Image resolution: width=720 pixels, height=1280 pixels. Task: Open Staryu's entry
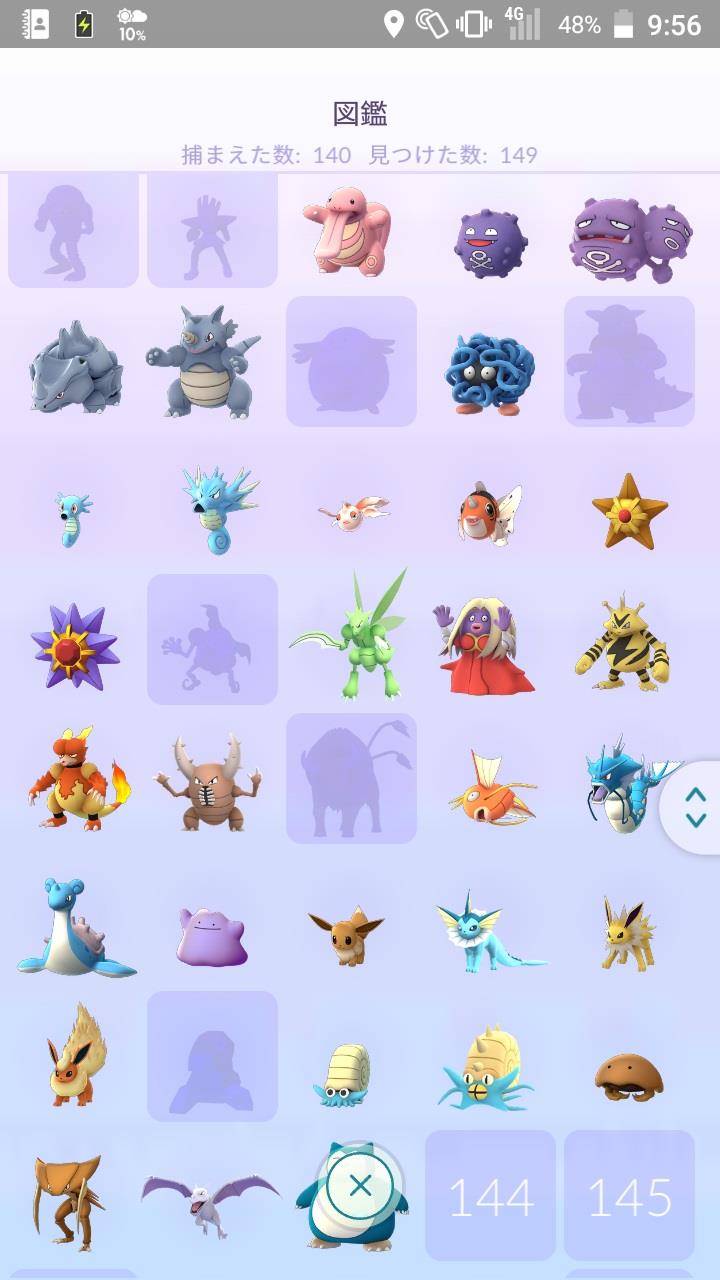point(629,511)
